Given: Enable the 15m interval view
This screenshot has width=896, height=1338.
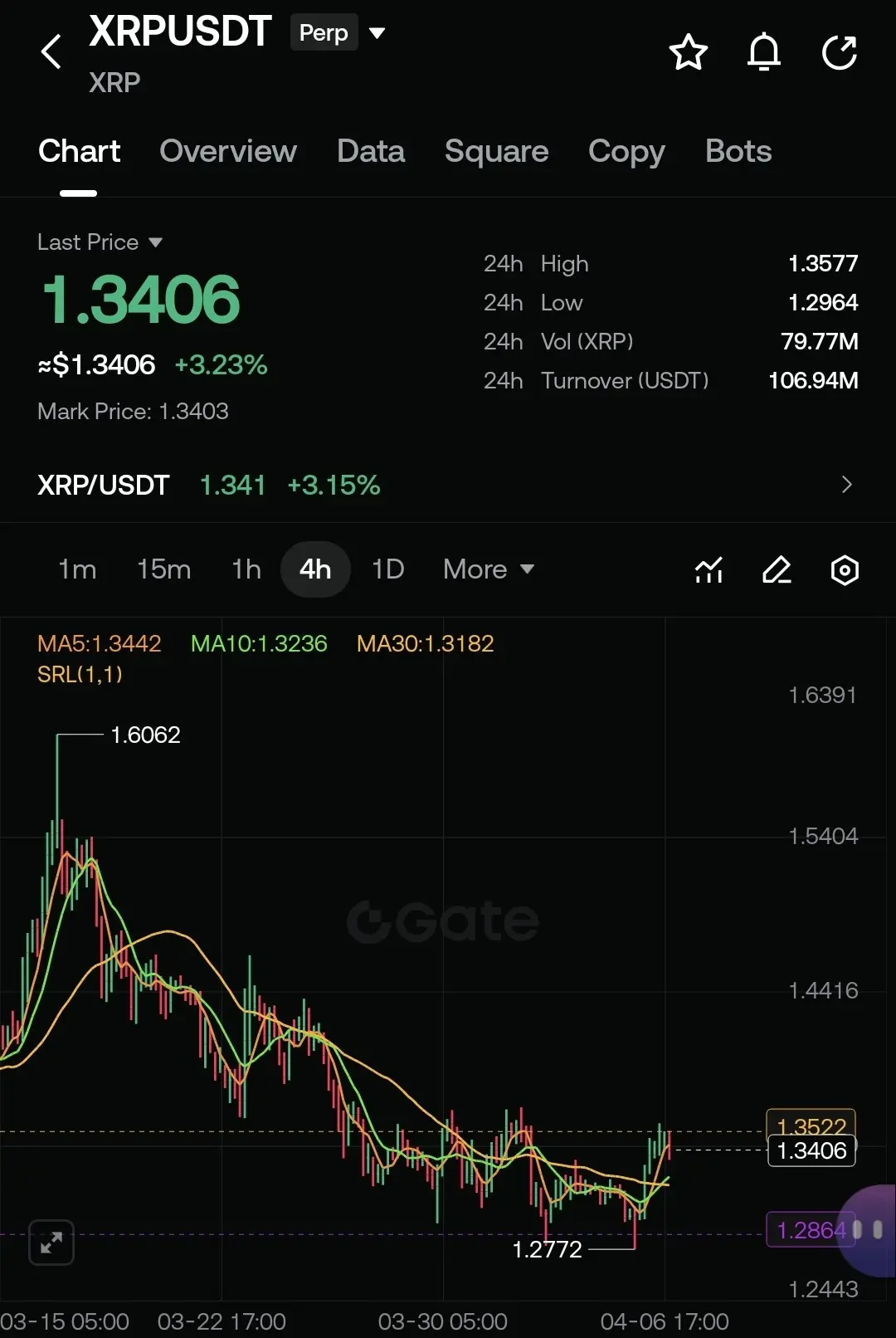Looking at the screenshot, I should tap(163, 569).
